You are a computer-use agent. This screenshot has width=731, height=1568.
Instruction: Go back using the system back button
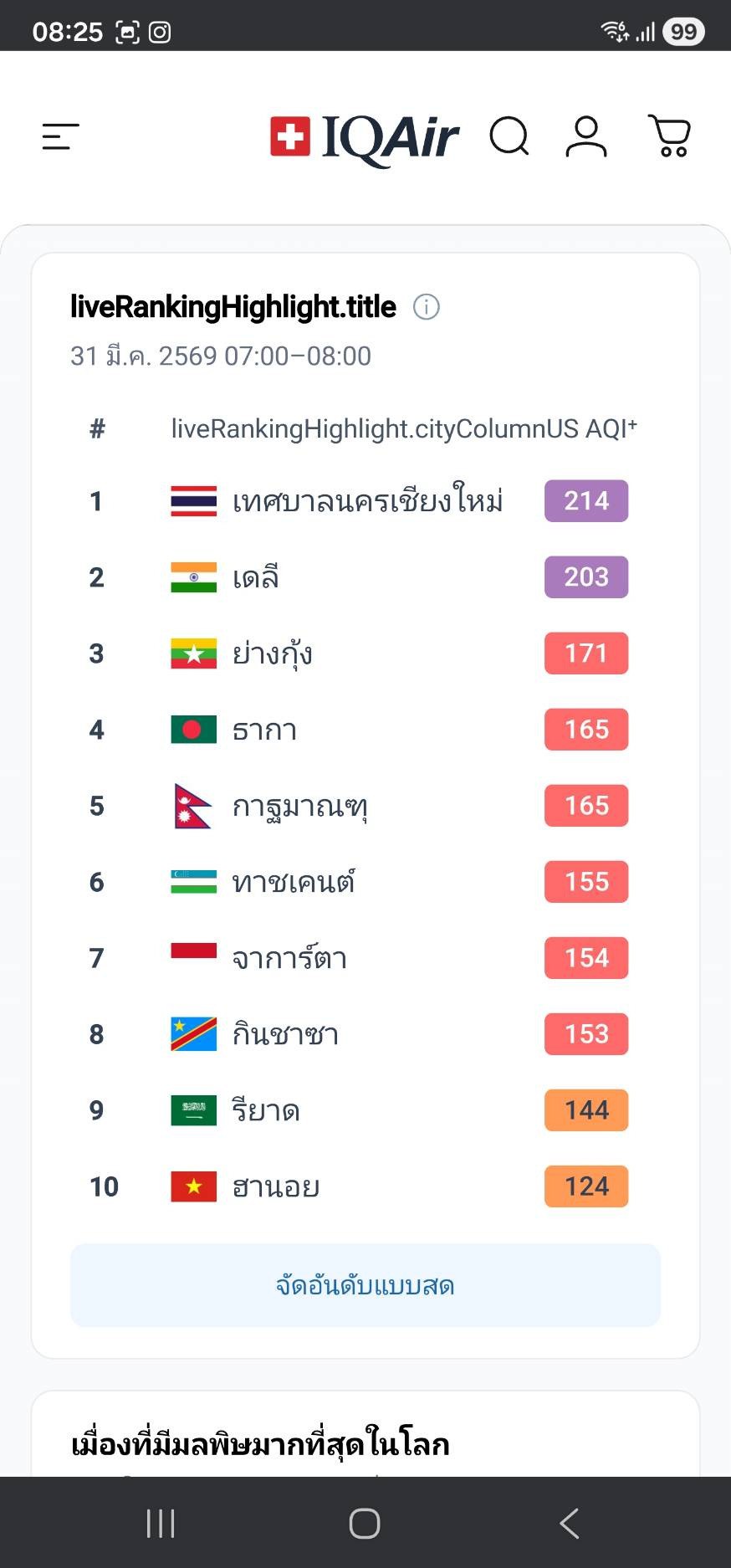[570, 1524]
